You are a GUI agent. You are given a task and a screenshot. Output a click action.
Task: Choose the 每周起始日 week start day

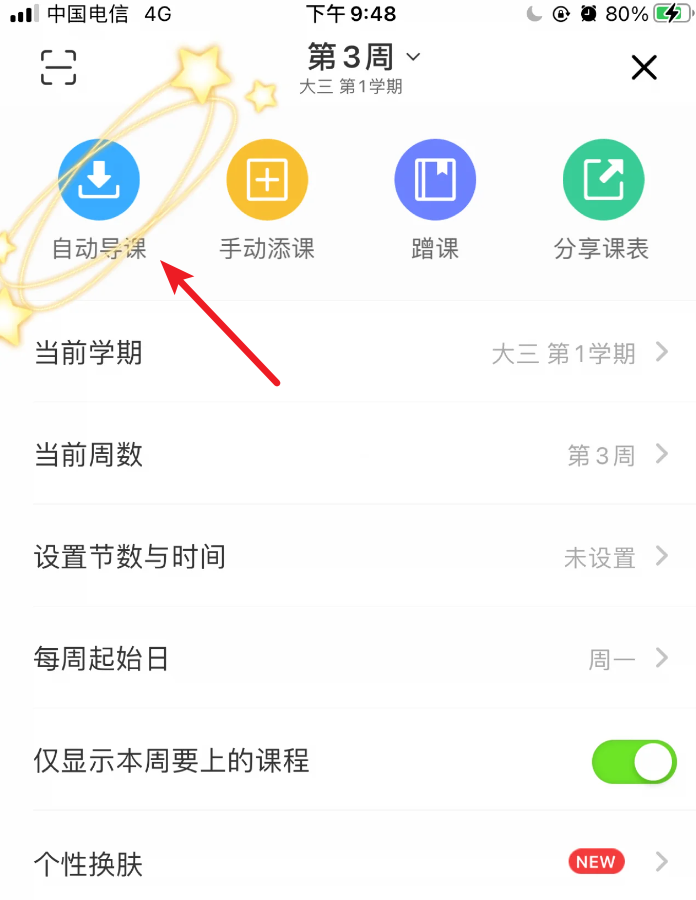(x=348, y=659)
